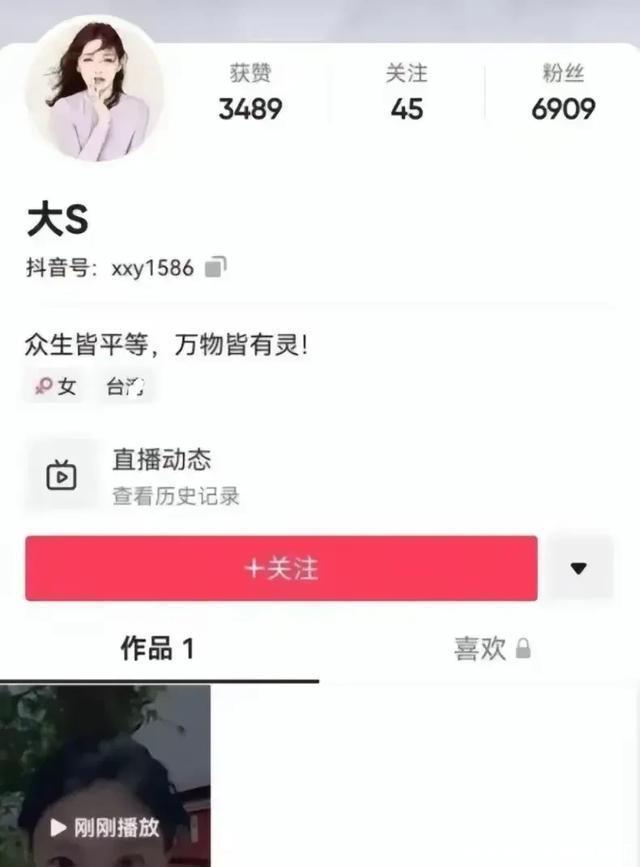
Task: Copy the 抖音号 xxy1586 ID
Action: pos(216,267)
